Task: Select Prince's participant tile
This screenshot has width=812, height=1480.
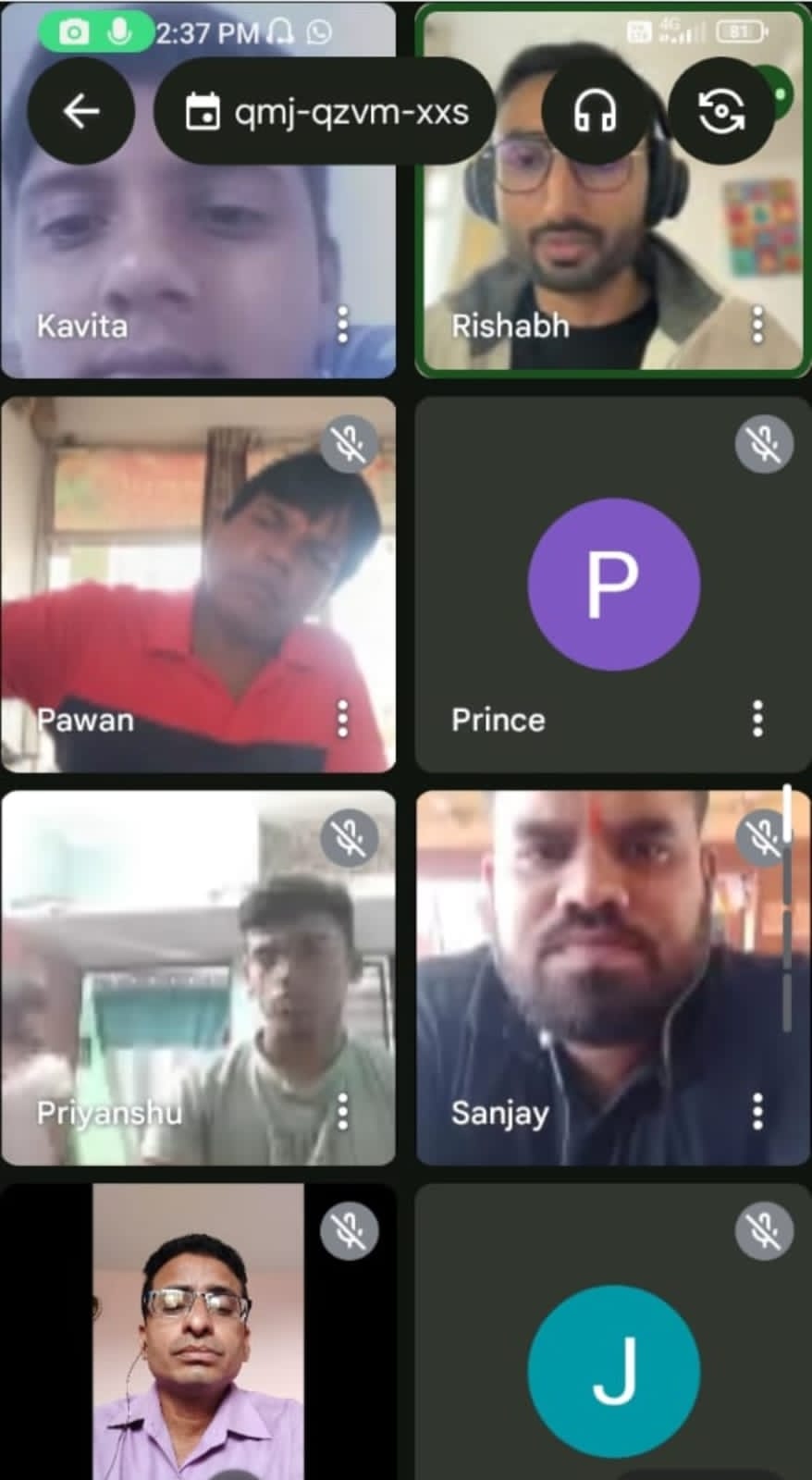Action: [612, 585]
